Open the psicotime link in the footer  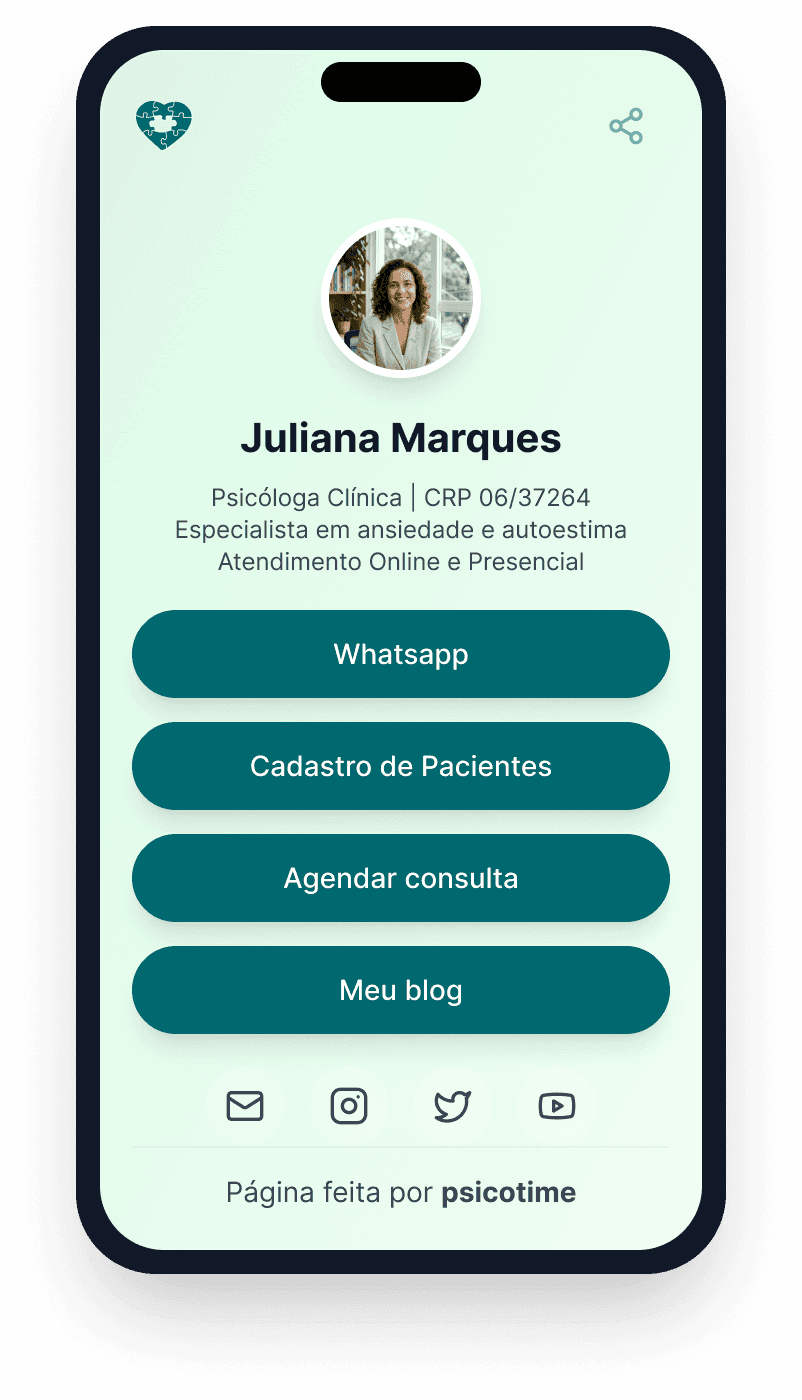[x=509, y=1192]
